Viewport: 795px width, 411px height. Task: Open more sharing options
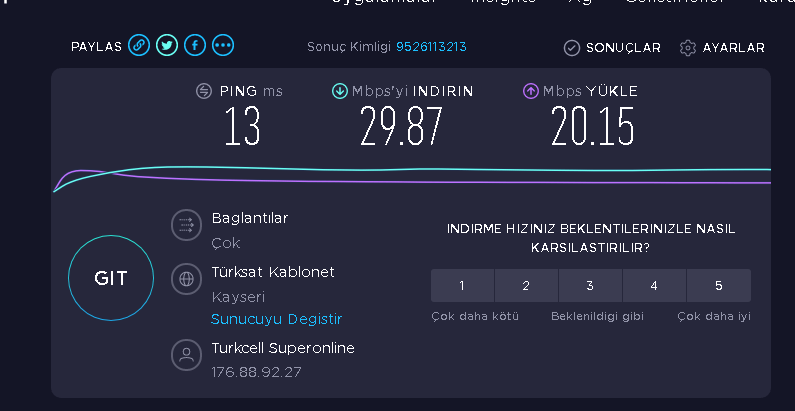click(x=223, y=45)
